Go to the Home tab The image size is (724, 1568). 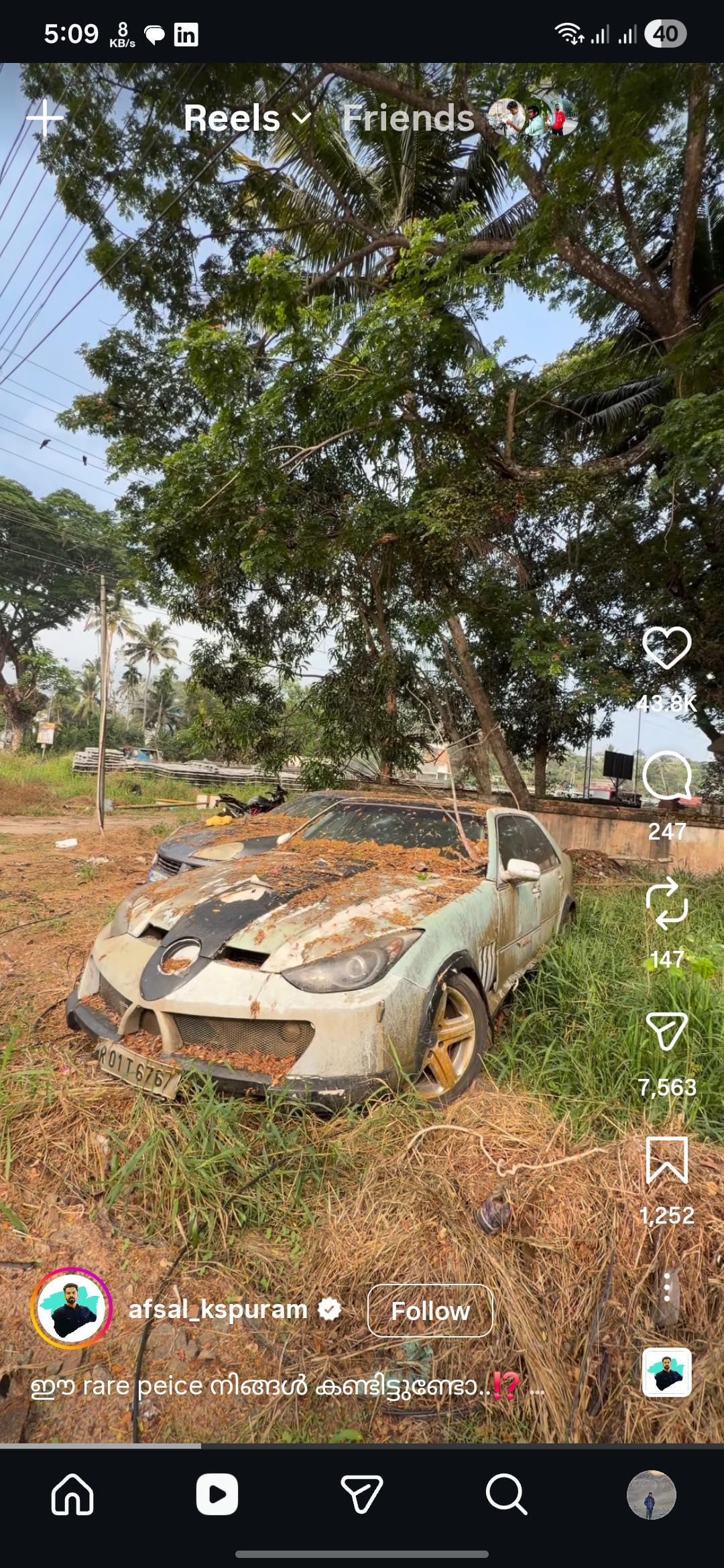tap(72, 1494)
